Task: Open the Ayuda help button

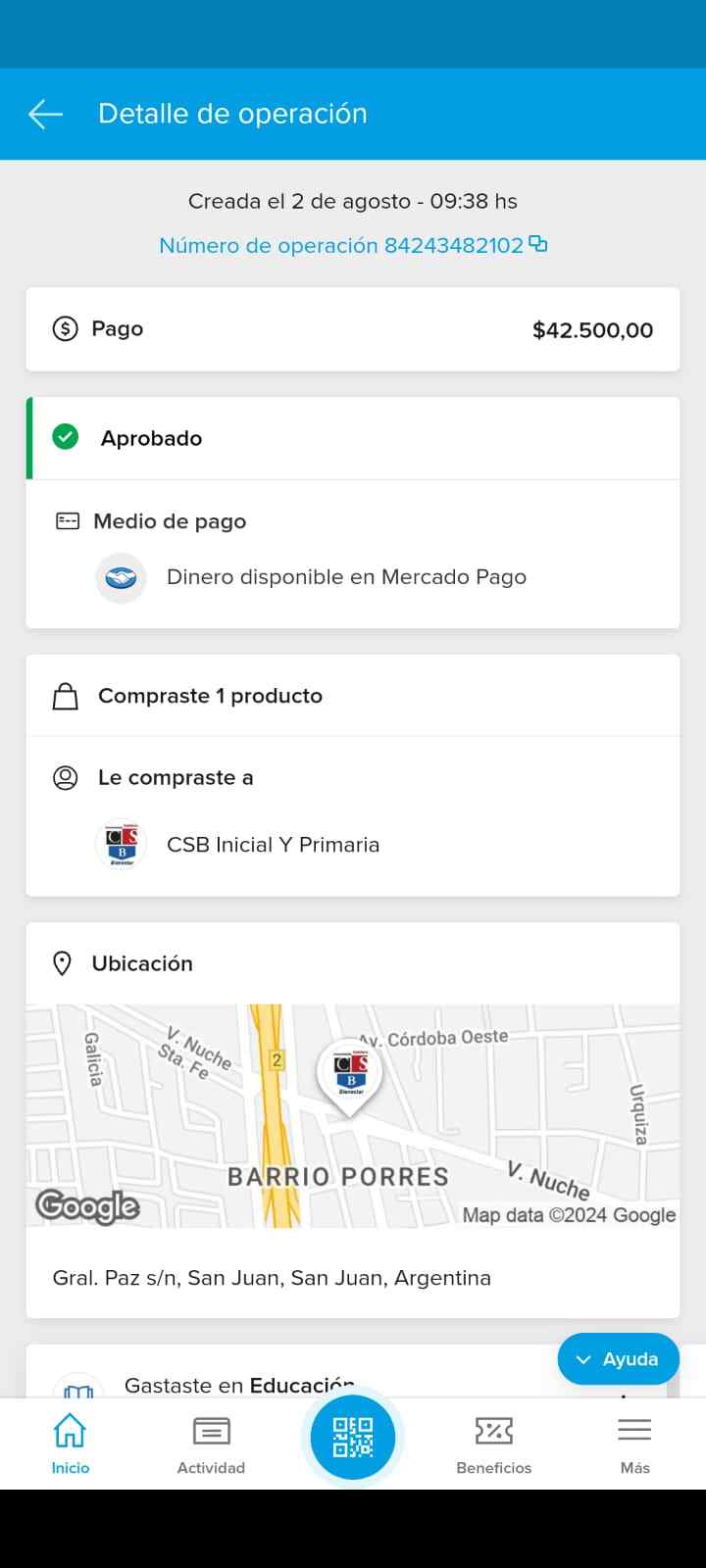Action: 618,1359
